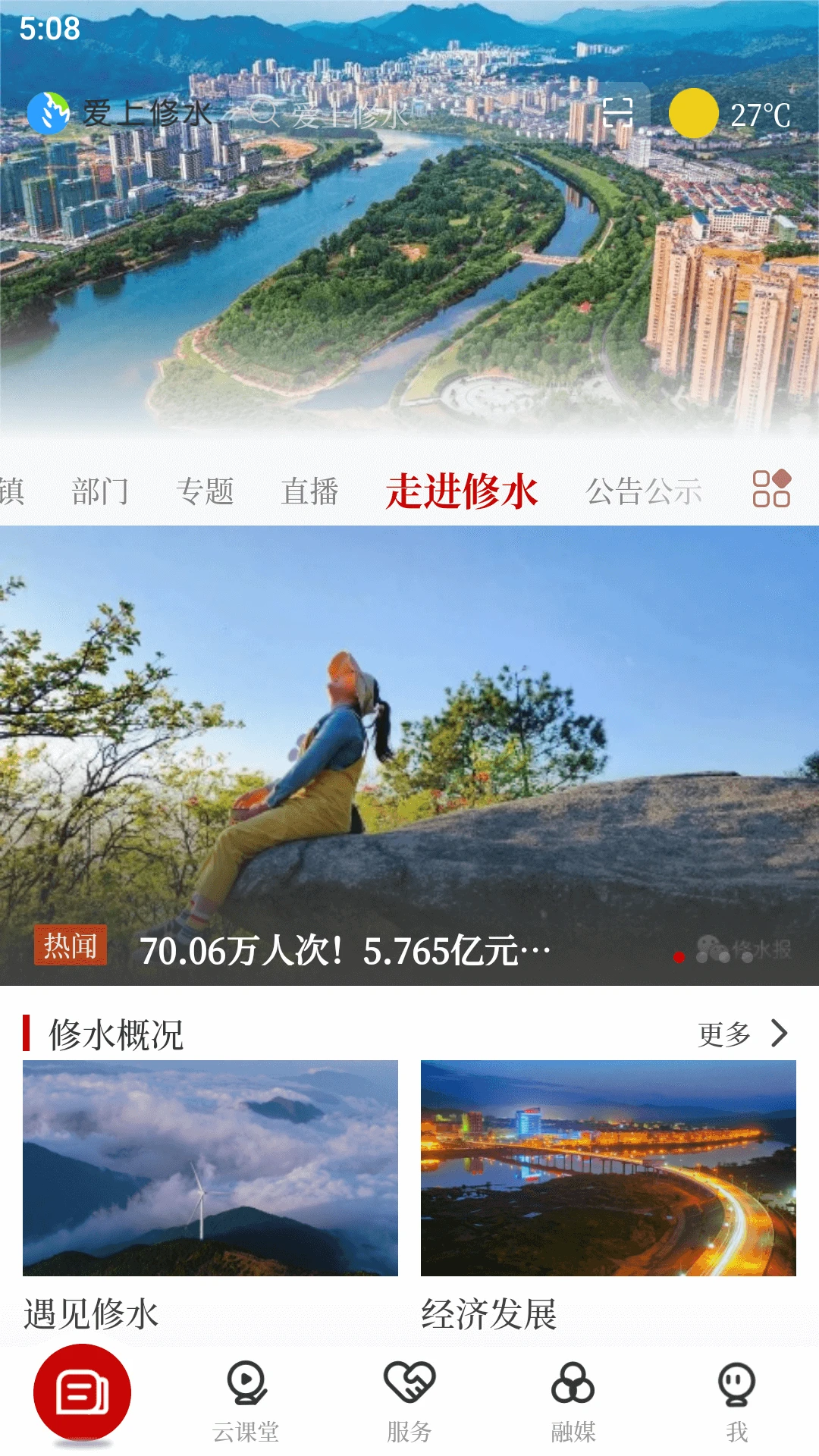Tap the sunny weather icon showing 27℃
Screen dimensions: 819x1456
tap(692, 115)
